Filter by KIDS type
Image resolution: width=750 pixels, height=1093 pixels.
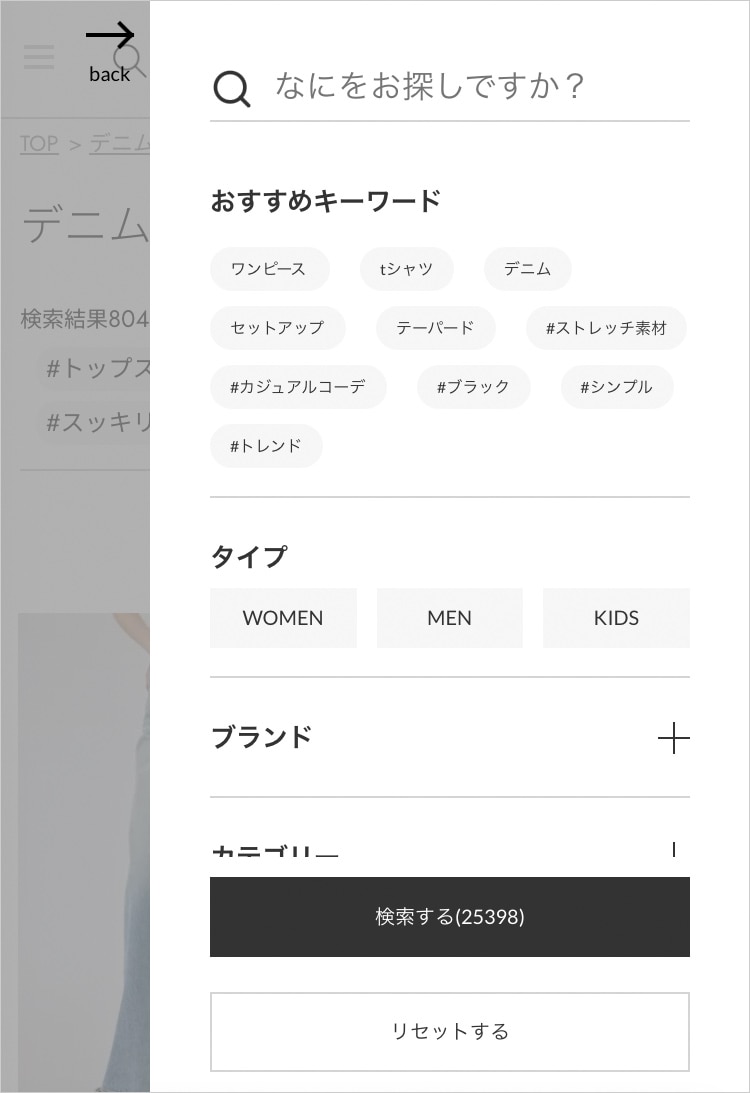point(616,618)
